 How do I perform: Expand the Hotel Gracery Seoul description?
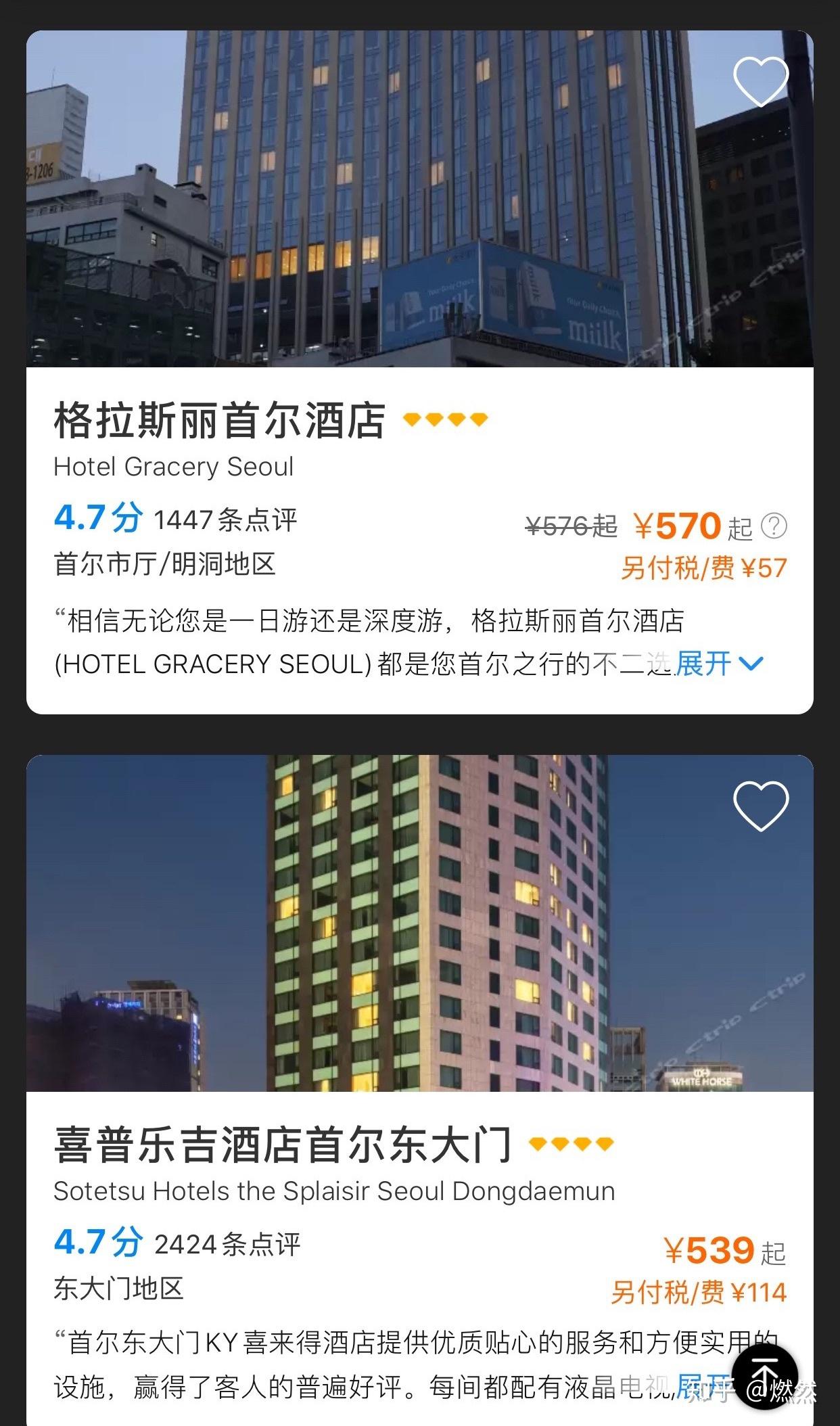[718, 664]
